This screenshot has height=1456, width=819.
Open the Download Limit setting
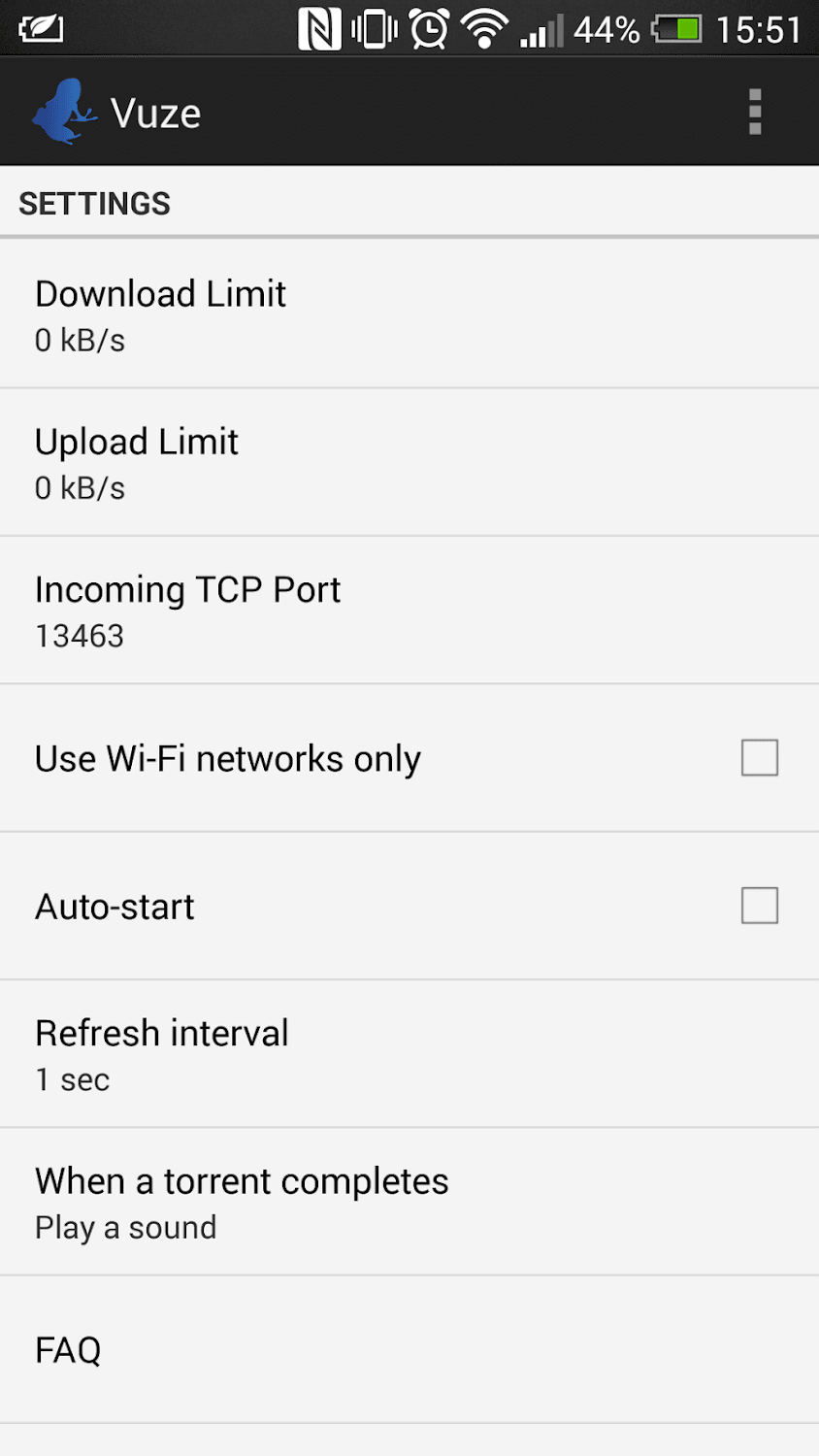click(x=408, y=314)
